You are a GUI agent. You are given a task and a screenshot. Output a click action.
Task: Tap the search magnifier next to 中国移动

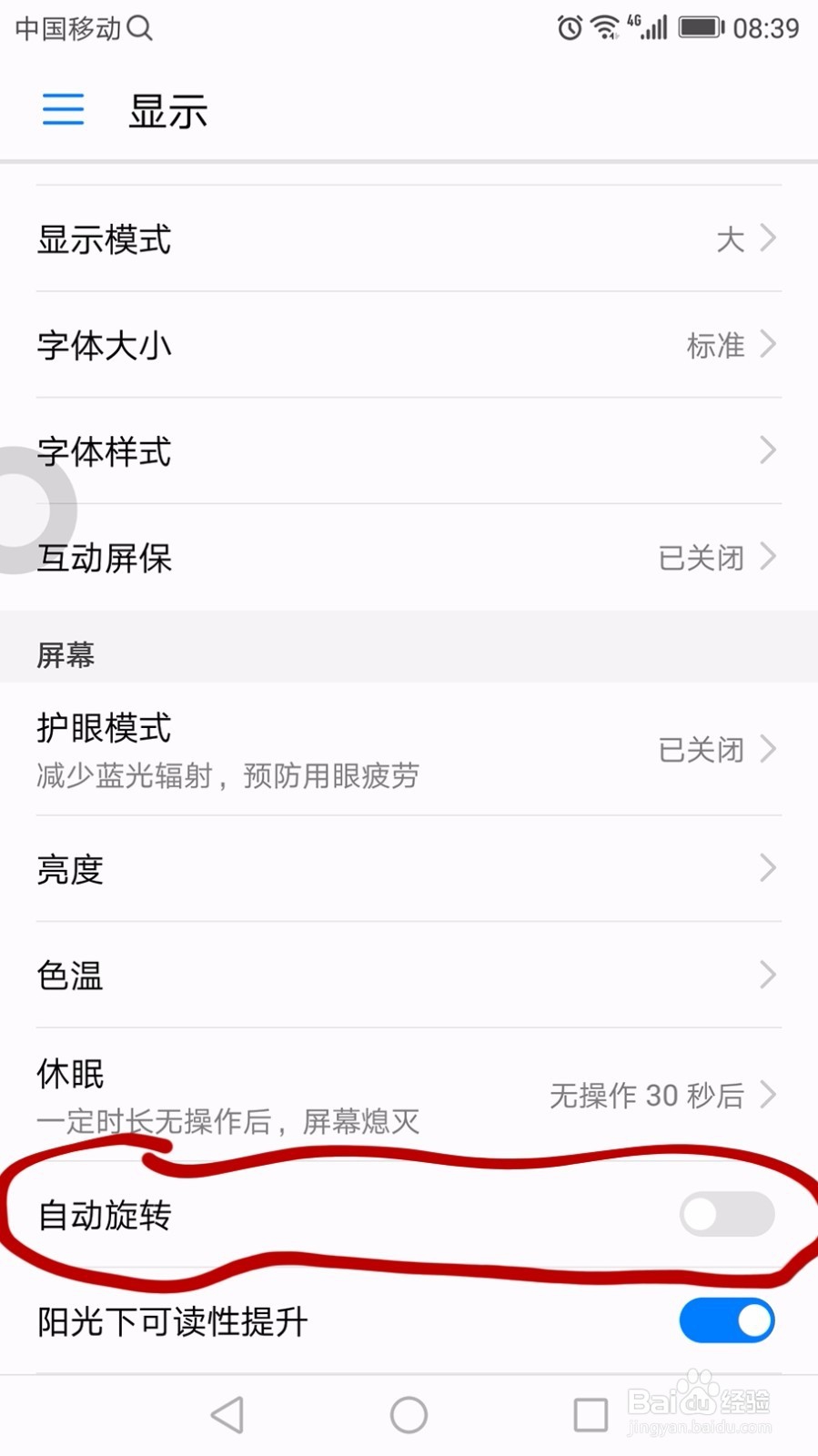click(141, 29)
